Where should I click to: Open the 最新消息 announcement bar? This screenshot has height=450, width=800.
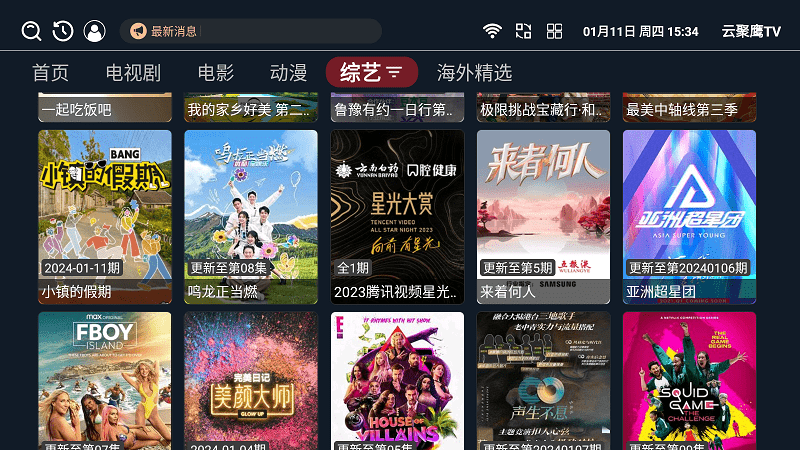point(250,31)
